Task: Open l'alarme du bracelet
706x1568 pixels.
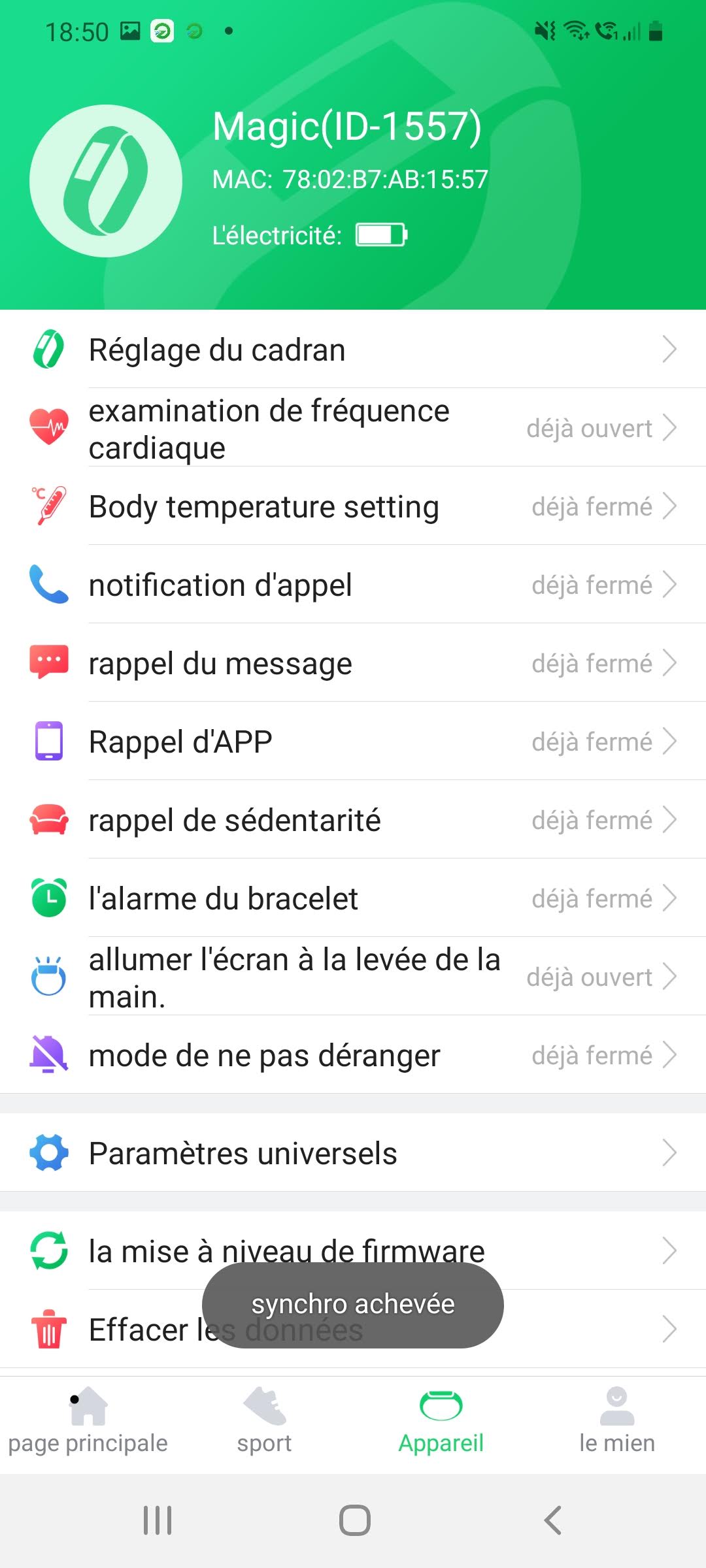Action: pyautogui.click(x=353, y=899)
